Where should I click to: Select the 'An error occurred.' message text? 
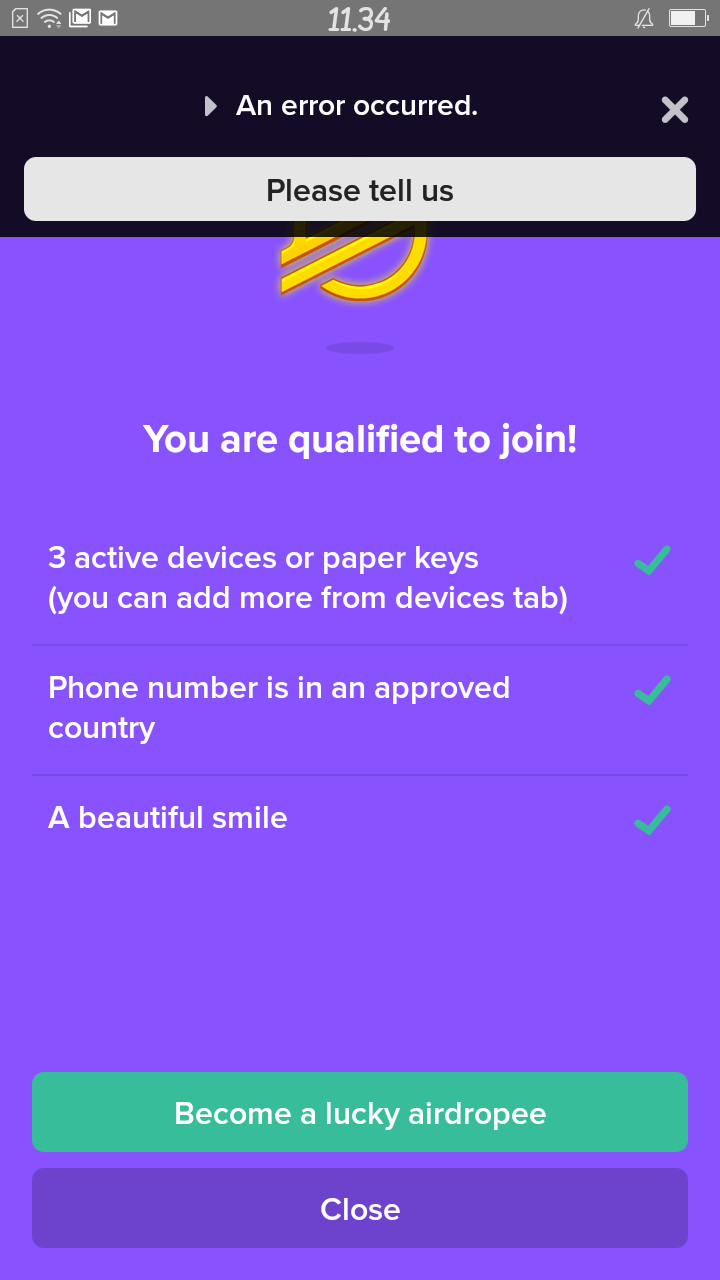point(355,106)
